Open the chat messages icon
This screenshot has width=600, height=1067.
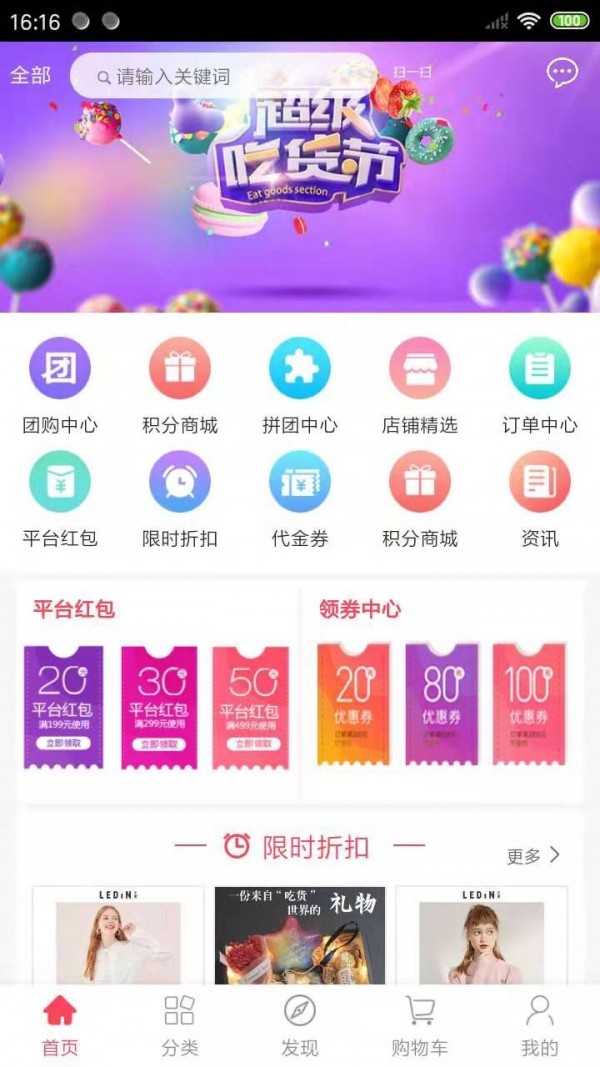click(562, 73)
